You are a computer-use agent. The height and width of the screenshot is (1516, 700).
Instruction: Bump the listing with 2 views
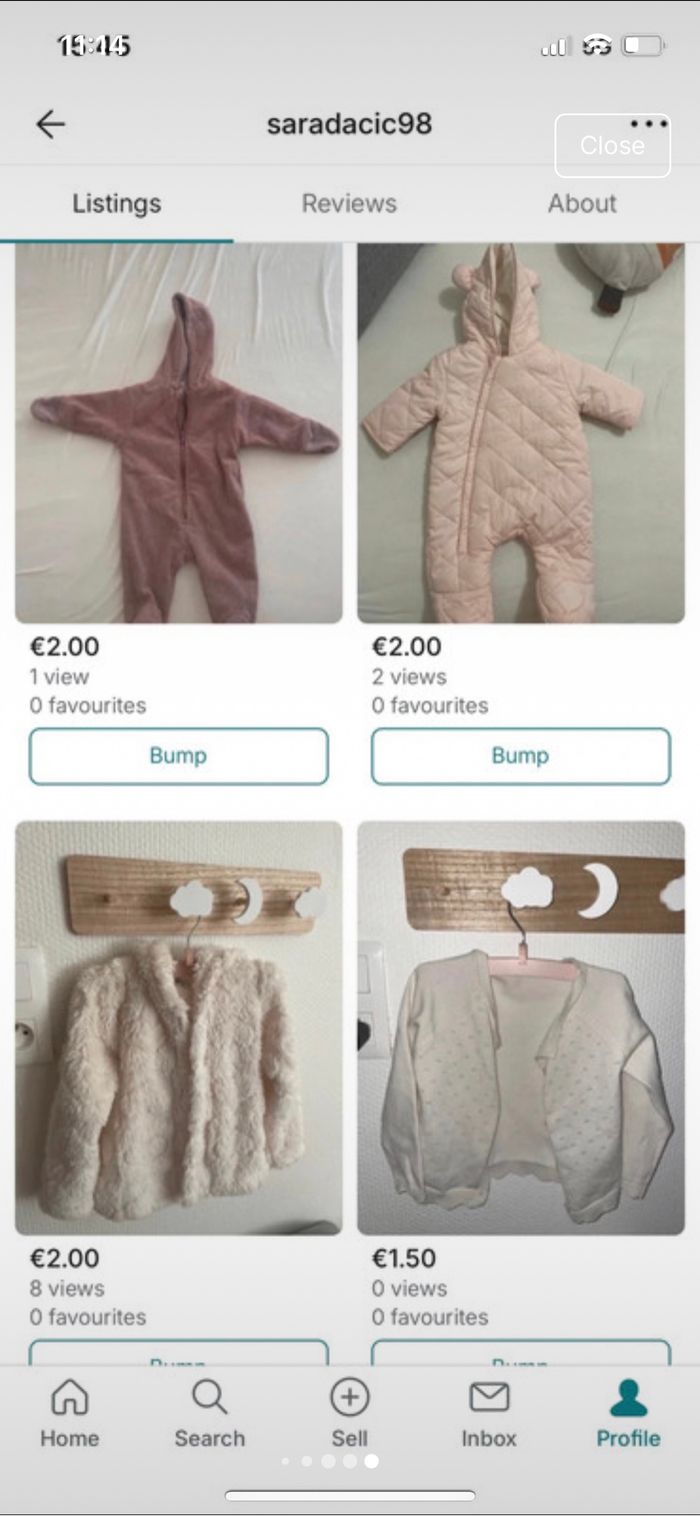521,756
